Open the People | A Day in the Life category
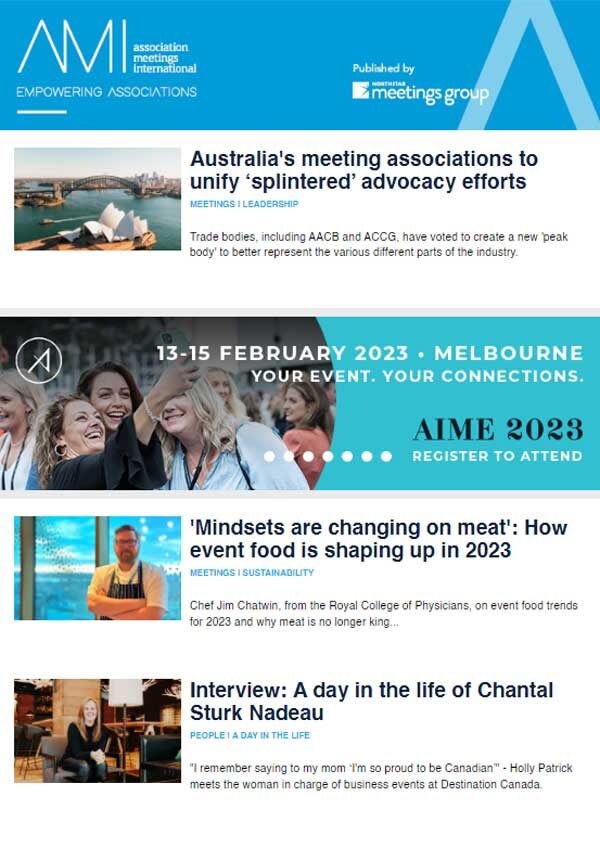600x849 pixels. coord(250,735)
